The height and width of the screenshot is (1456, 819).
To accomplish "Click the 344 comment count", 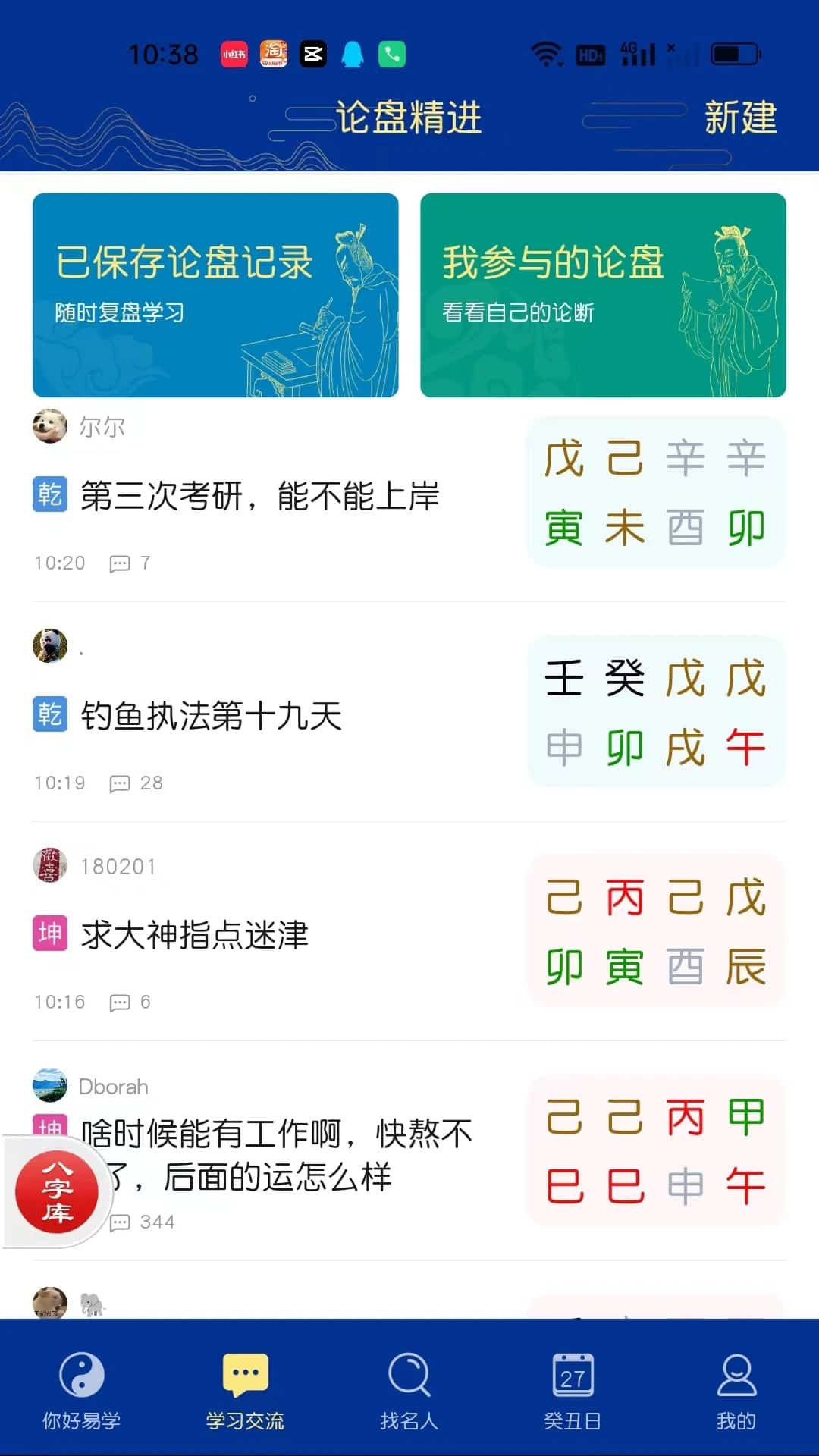I will coord(157,1222).
